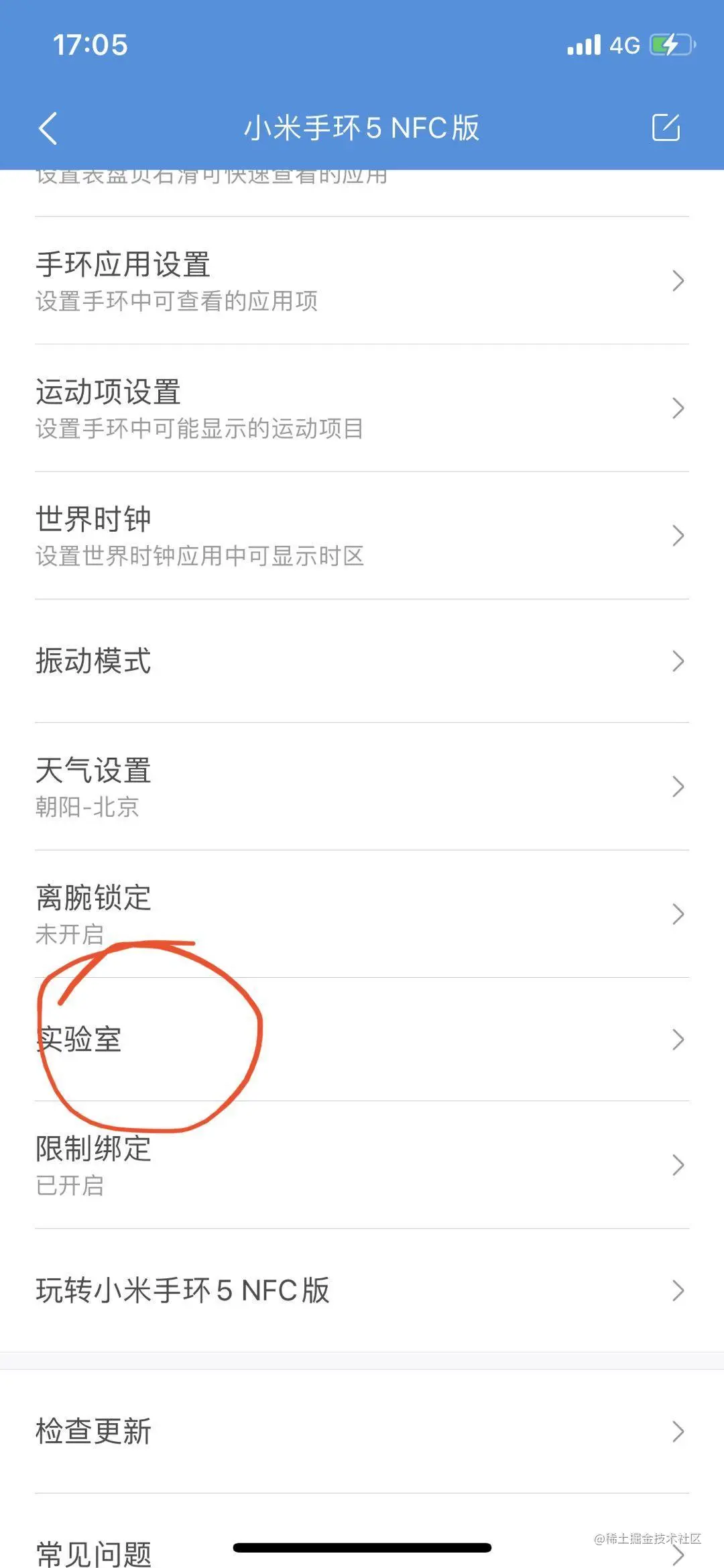Open 运动项设置
724x1568 pixels.
[362, 408]
